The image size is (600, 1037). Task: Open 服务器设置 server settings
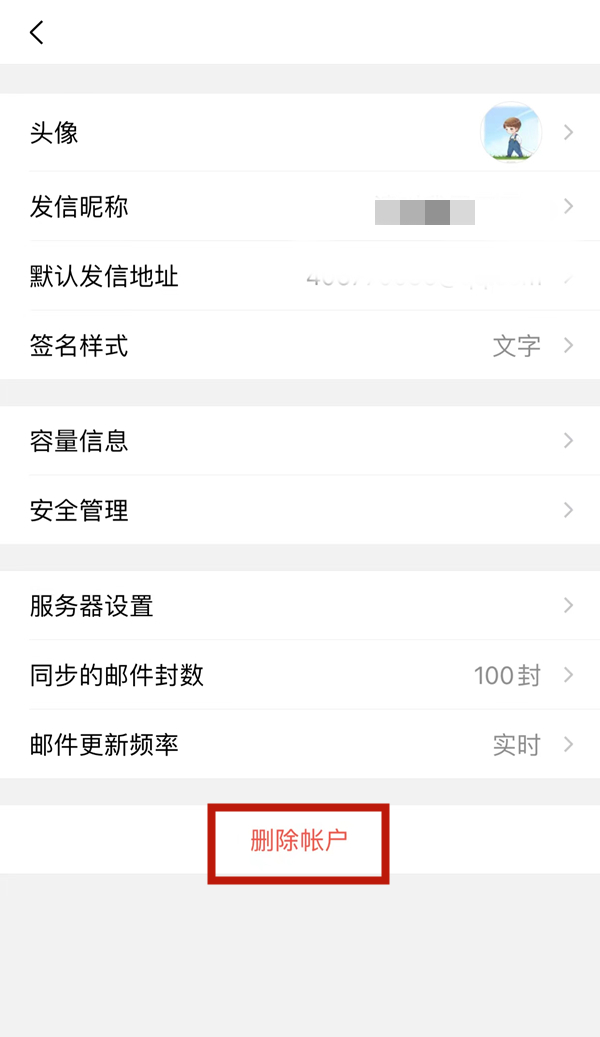300,606
